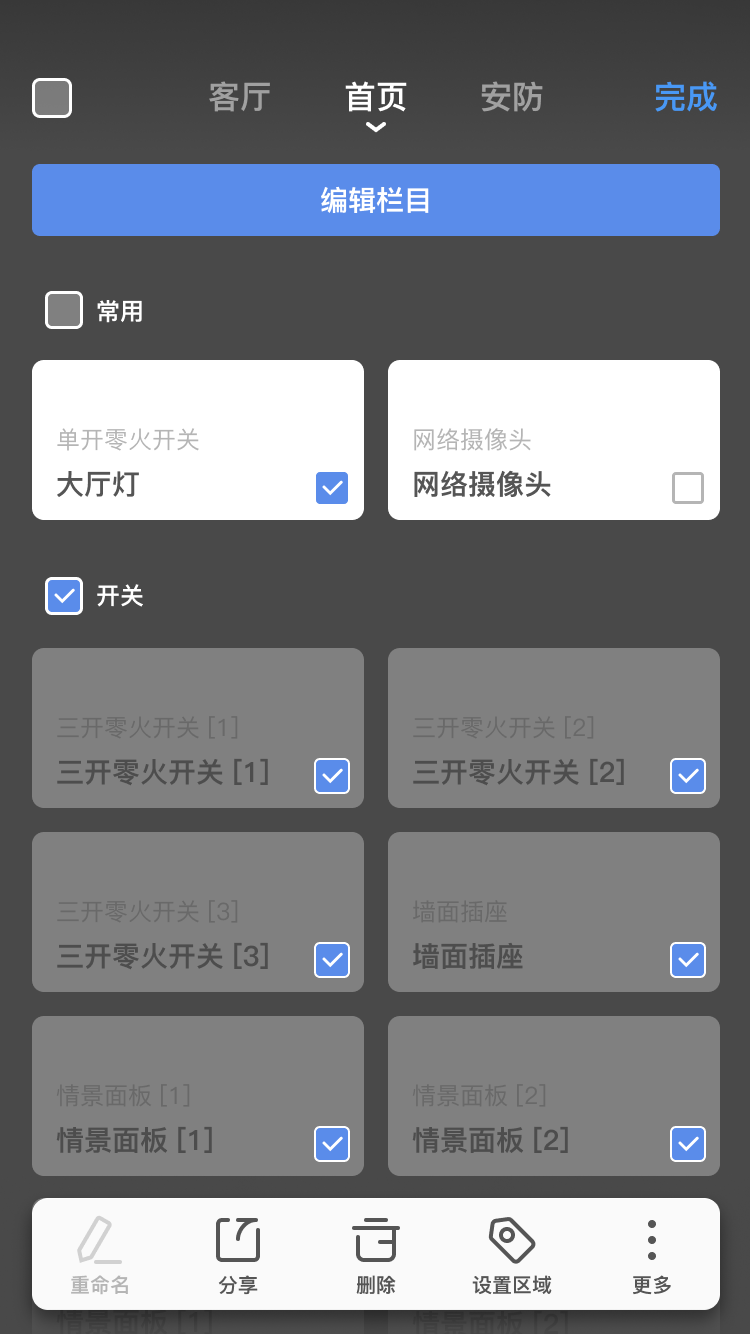Share the selected devices
This screenshot has width=750, height=1334.
[238, 1255]
